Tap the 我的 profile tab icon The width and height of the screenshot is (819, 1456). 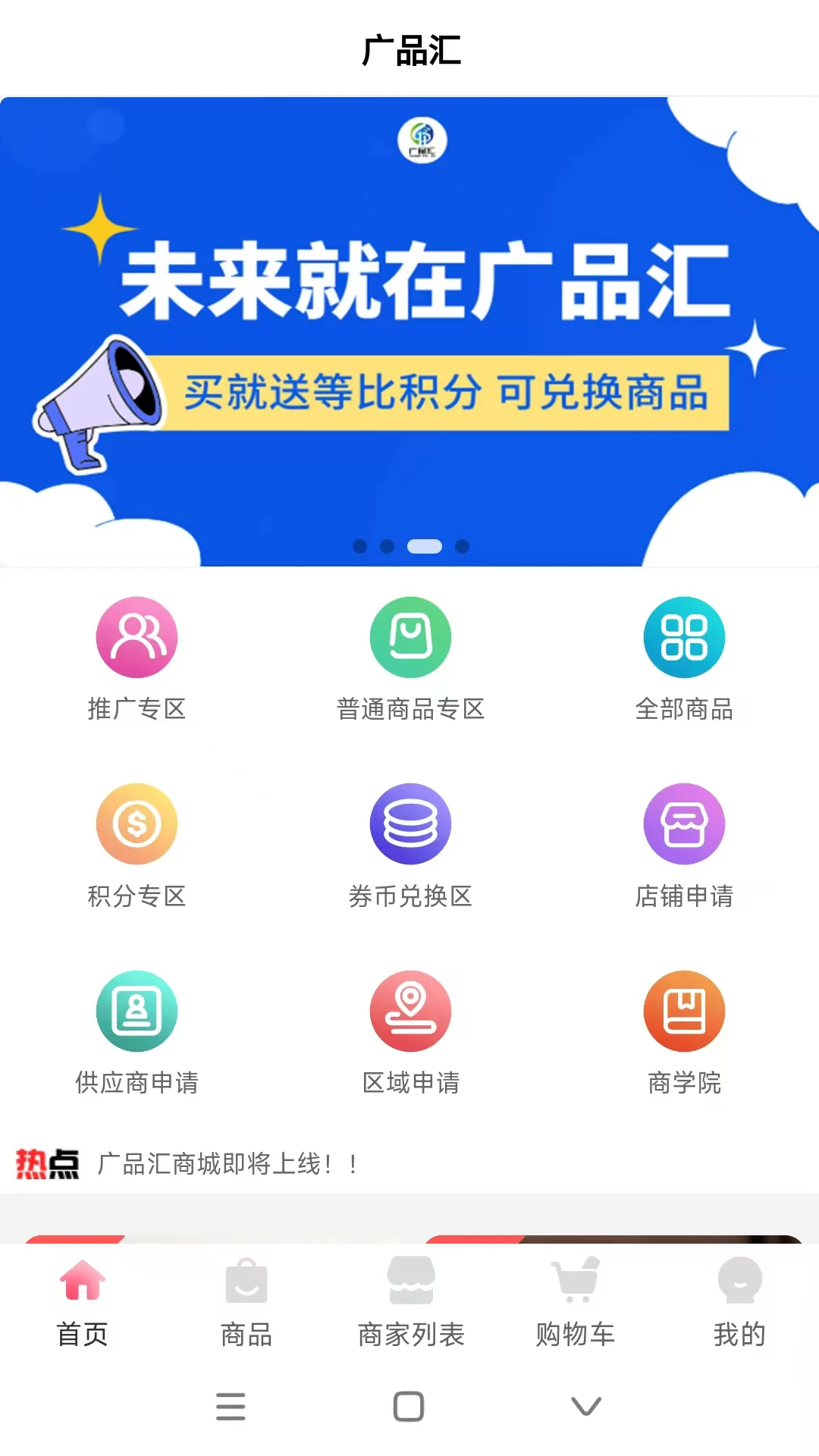(x=738, y=1282)
